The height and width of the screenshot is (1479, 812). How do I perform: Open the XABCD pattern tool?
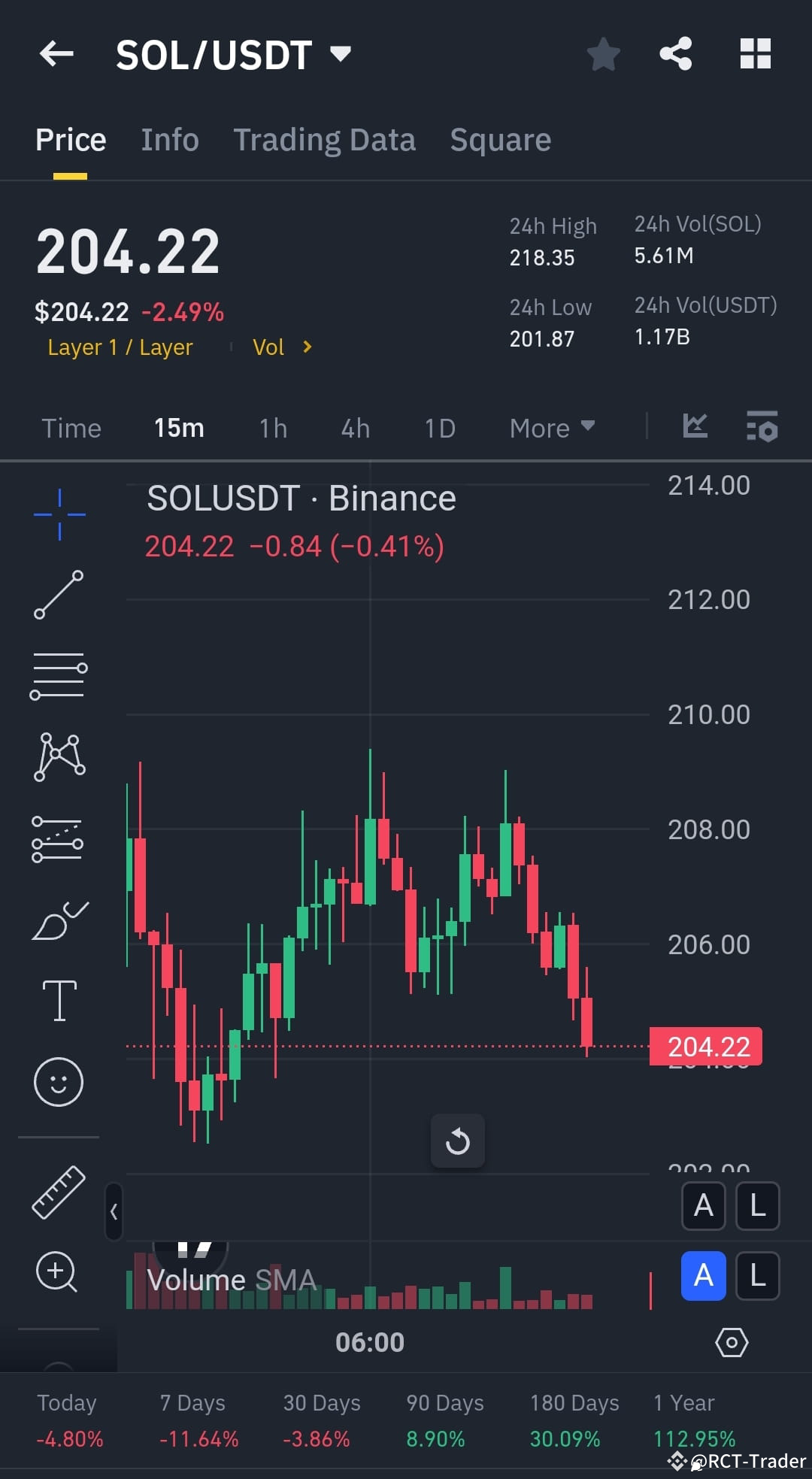point(59,758)
